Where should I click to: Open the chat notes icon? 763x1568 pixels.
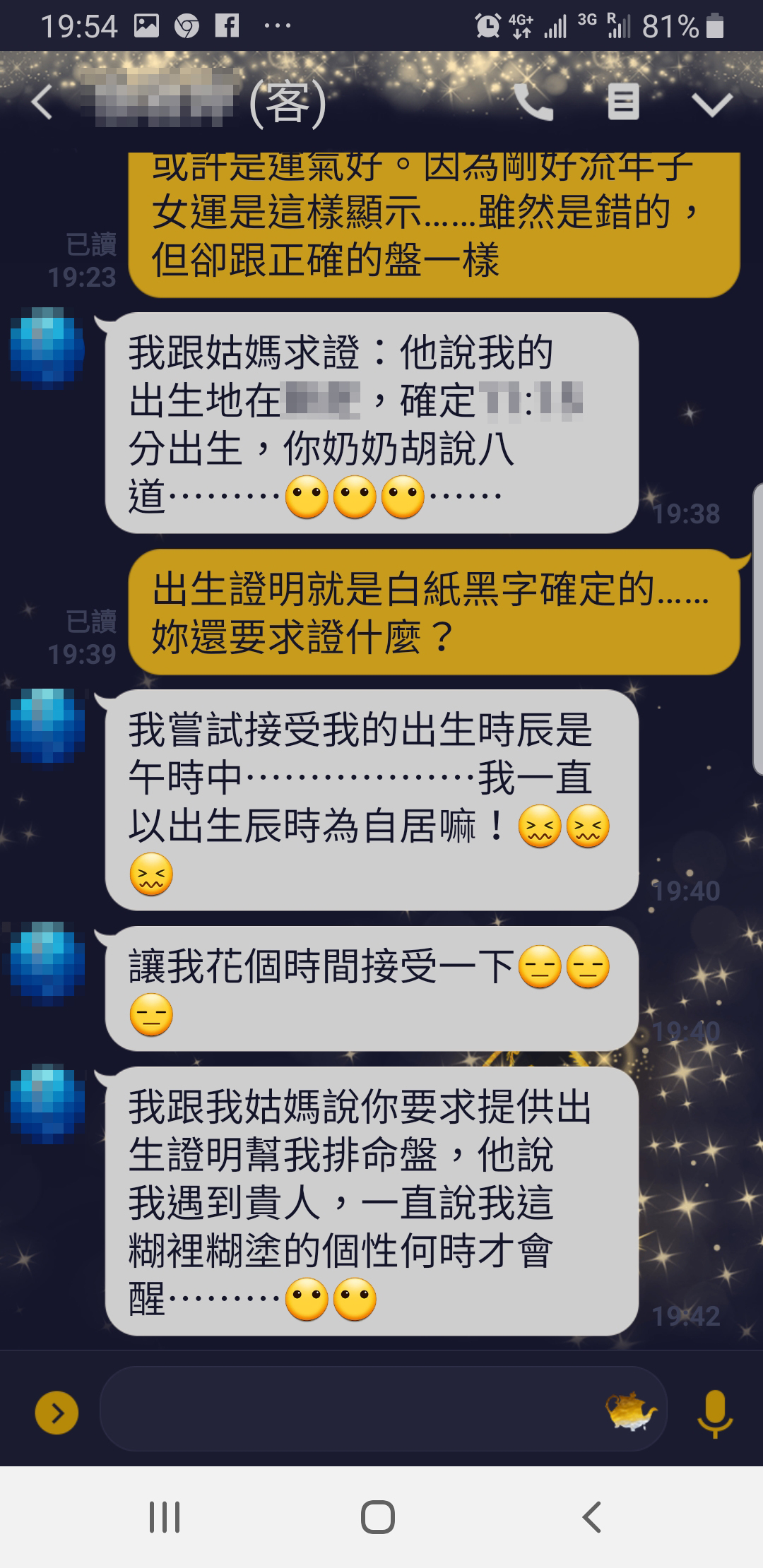623,102
